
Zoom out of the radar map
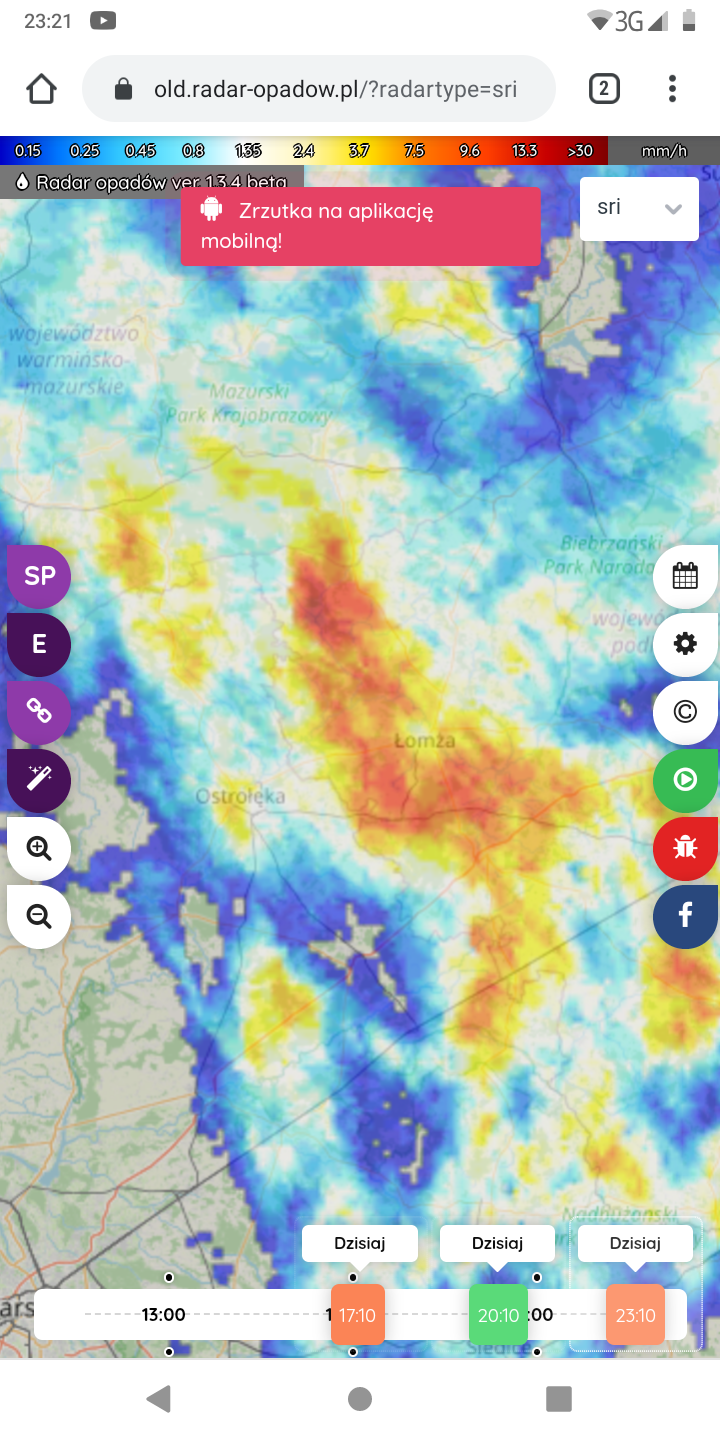(x=39, y=916)
